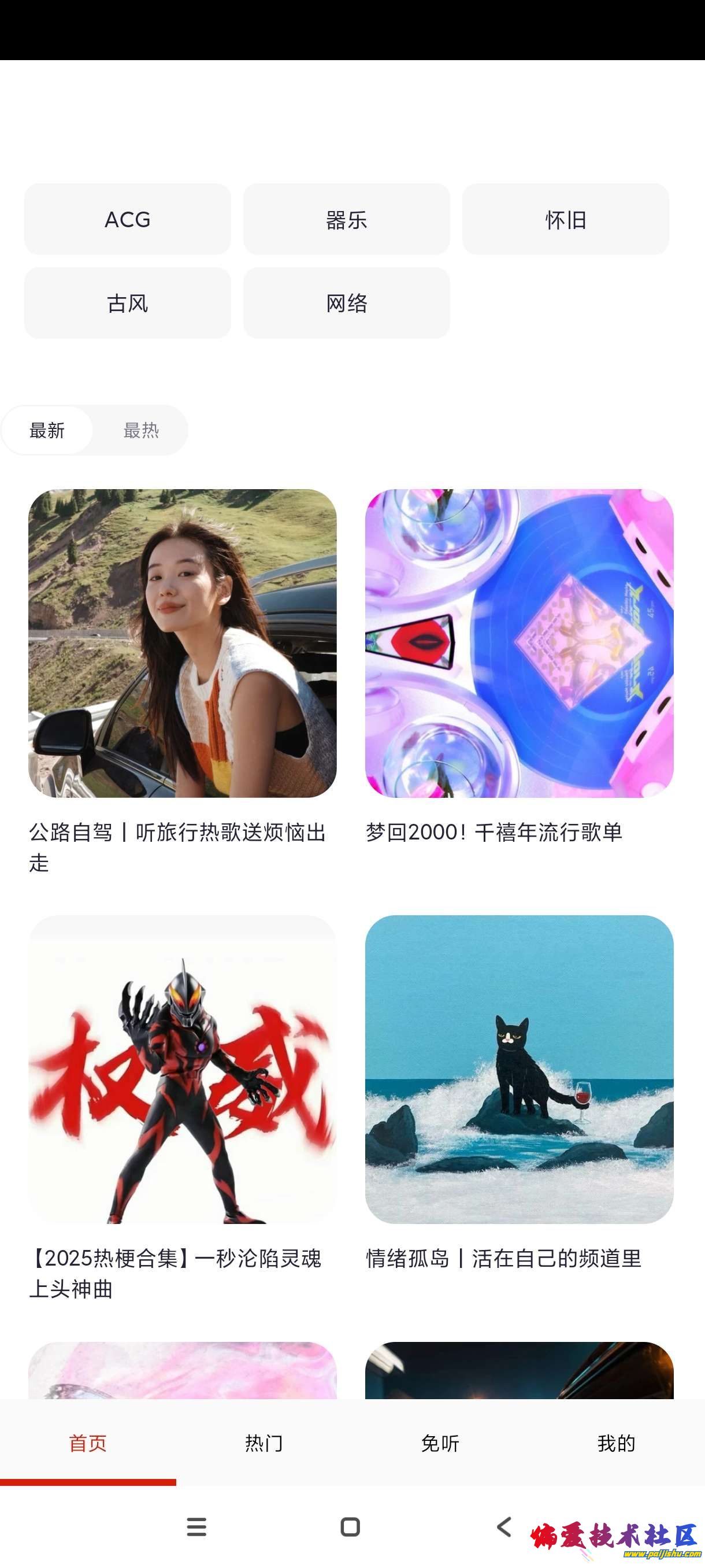Select the 网络 category chip
The image size is (705, 1568).
click(346, 302)
